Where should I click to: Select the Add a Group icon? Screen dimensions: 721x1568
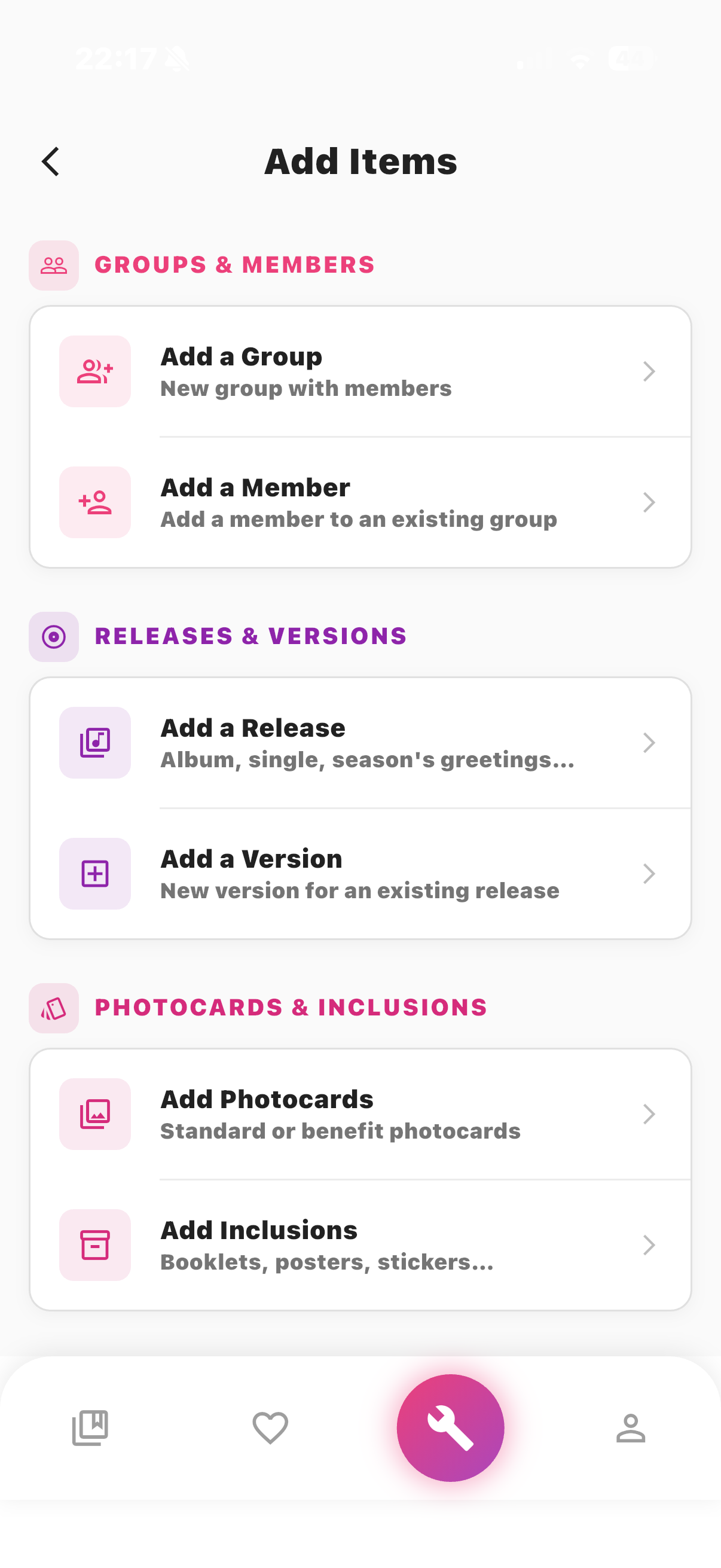point(94,371)
